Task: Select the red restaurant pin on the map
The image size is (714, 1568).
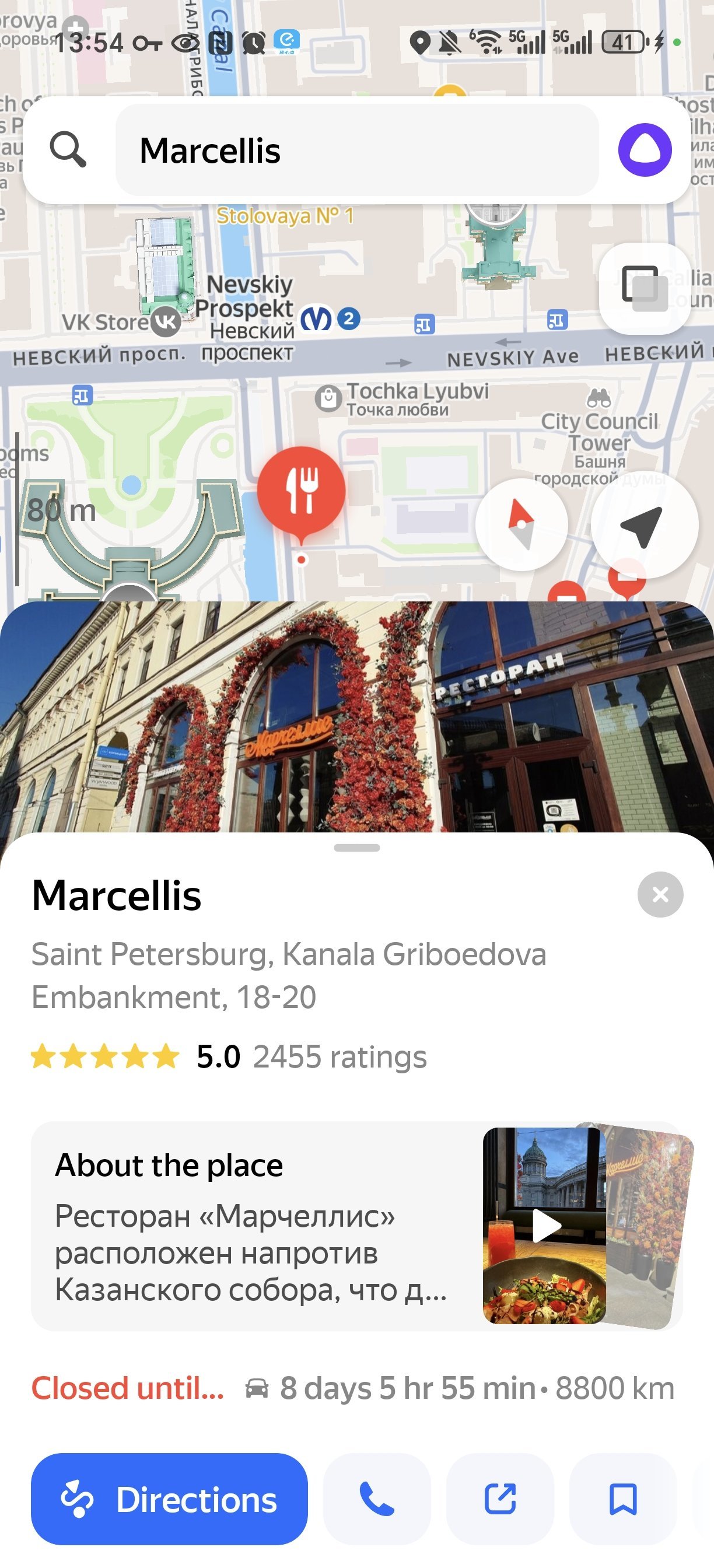Action: click(302, 491)
